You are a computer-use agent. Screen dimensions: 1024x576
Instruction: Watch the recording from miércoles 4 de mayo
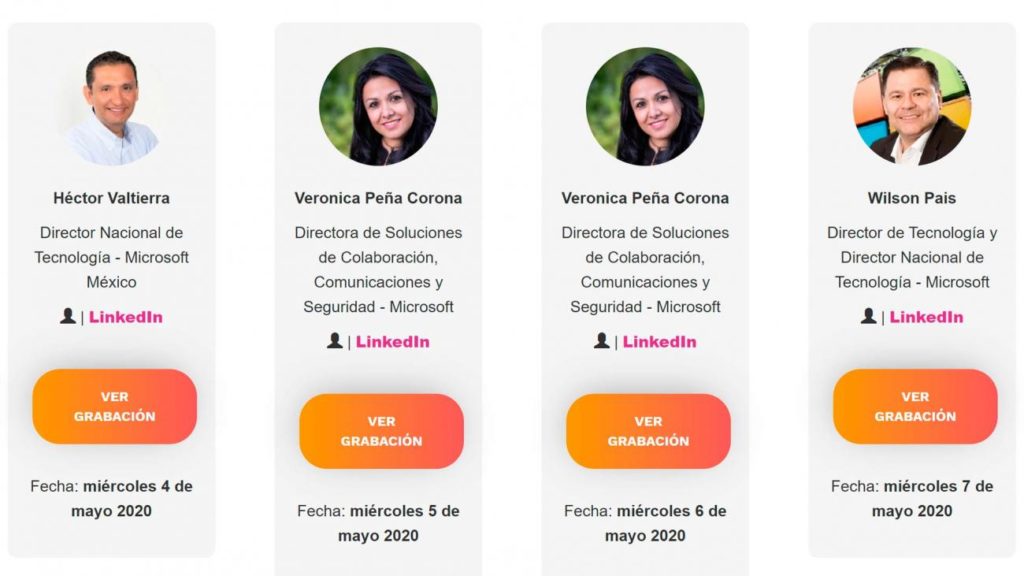click(114, 406)
